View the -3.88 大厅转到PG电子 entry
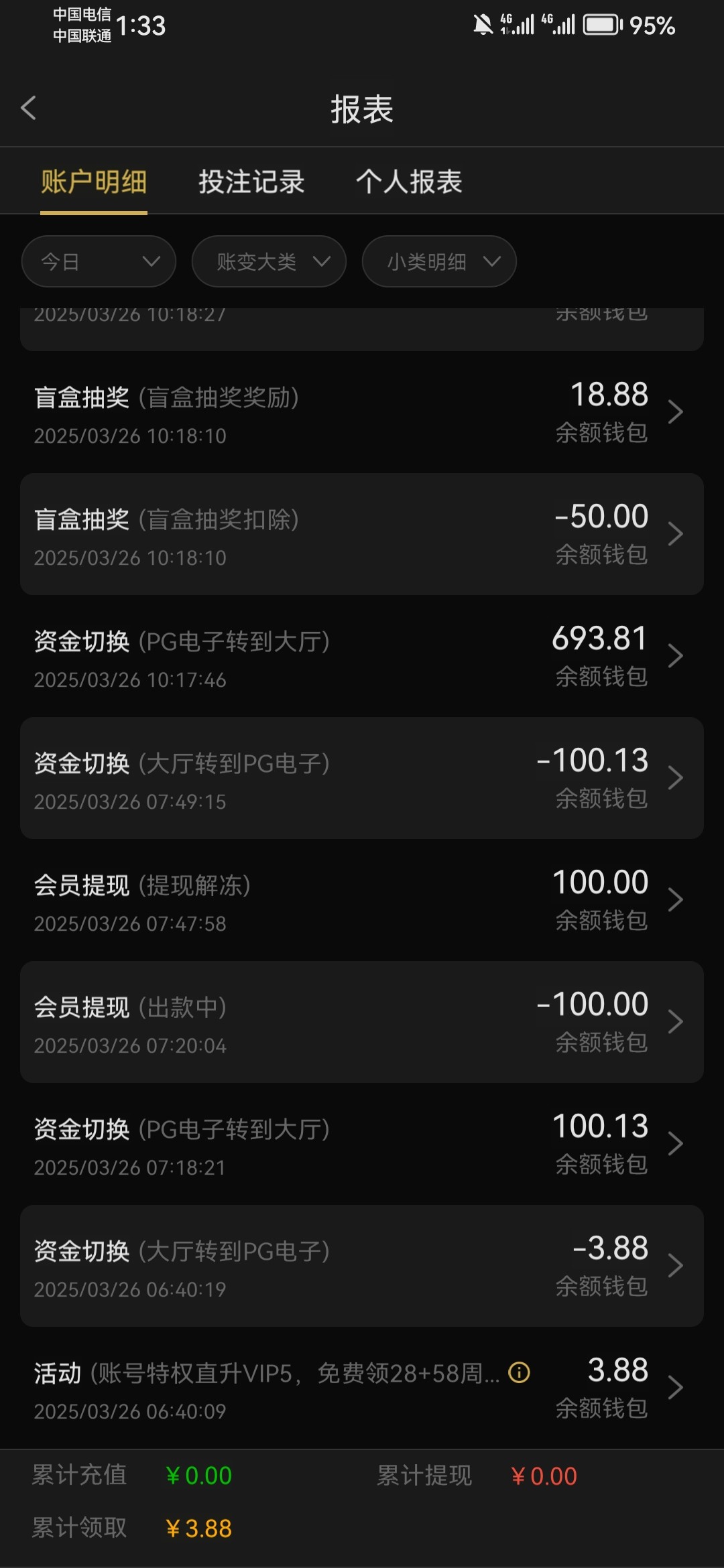The image size is (724, 1568). [x=362, y=1266]
